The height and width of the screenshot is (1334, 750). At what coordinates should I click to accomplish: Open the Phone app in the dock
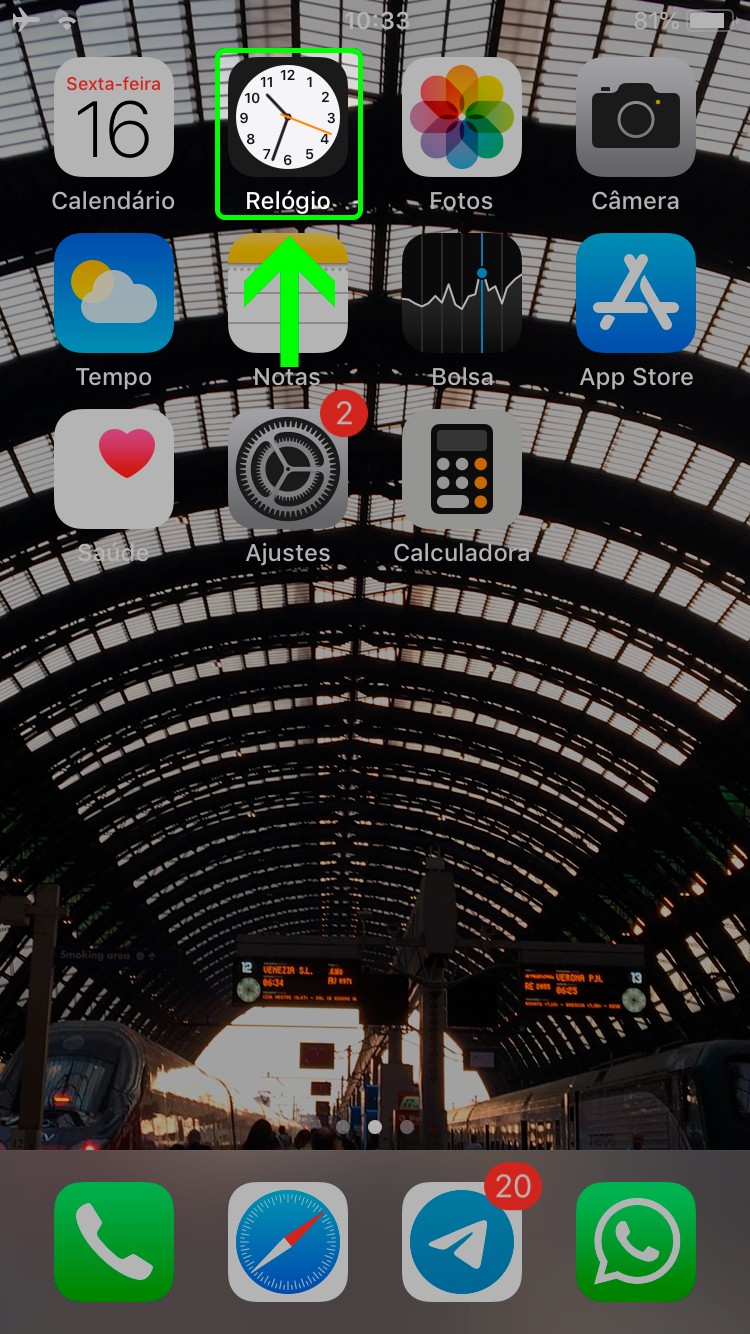(x=114, y=1242)
